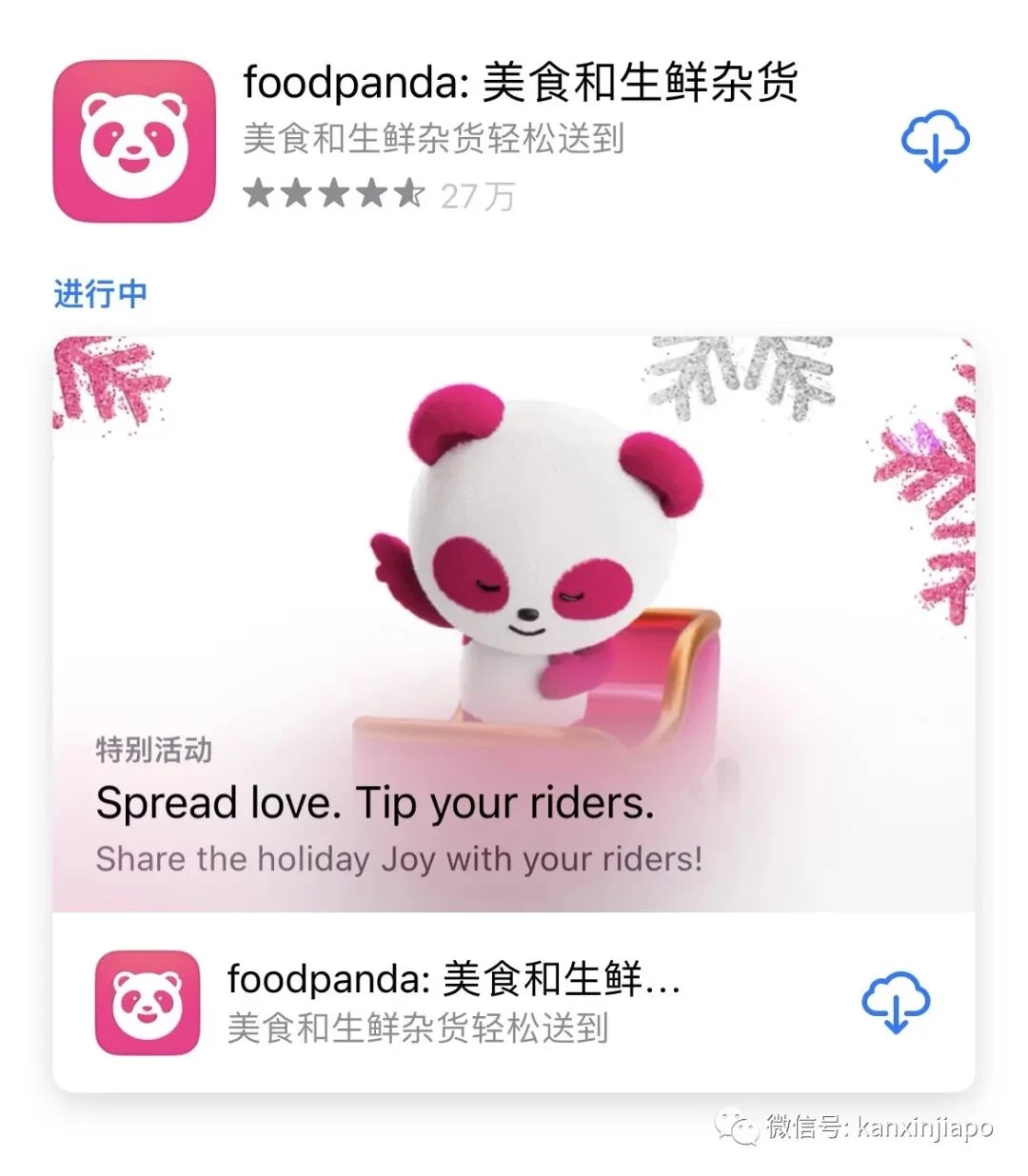Download foodpanda from the top result
The height and width of the screenshot is (1176, 1028).
935,142
